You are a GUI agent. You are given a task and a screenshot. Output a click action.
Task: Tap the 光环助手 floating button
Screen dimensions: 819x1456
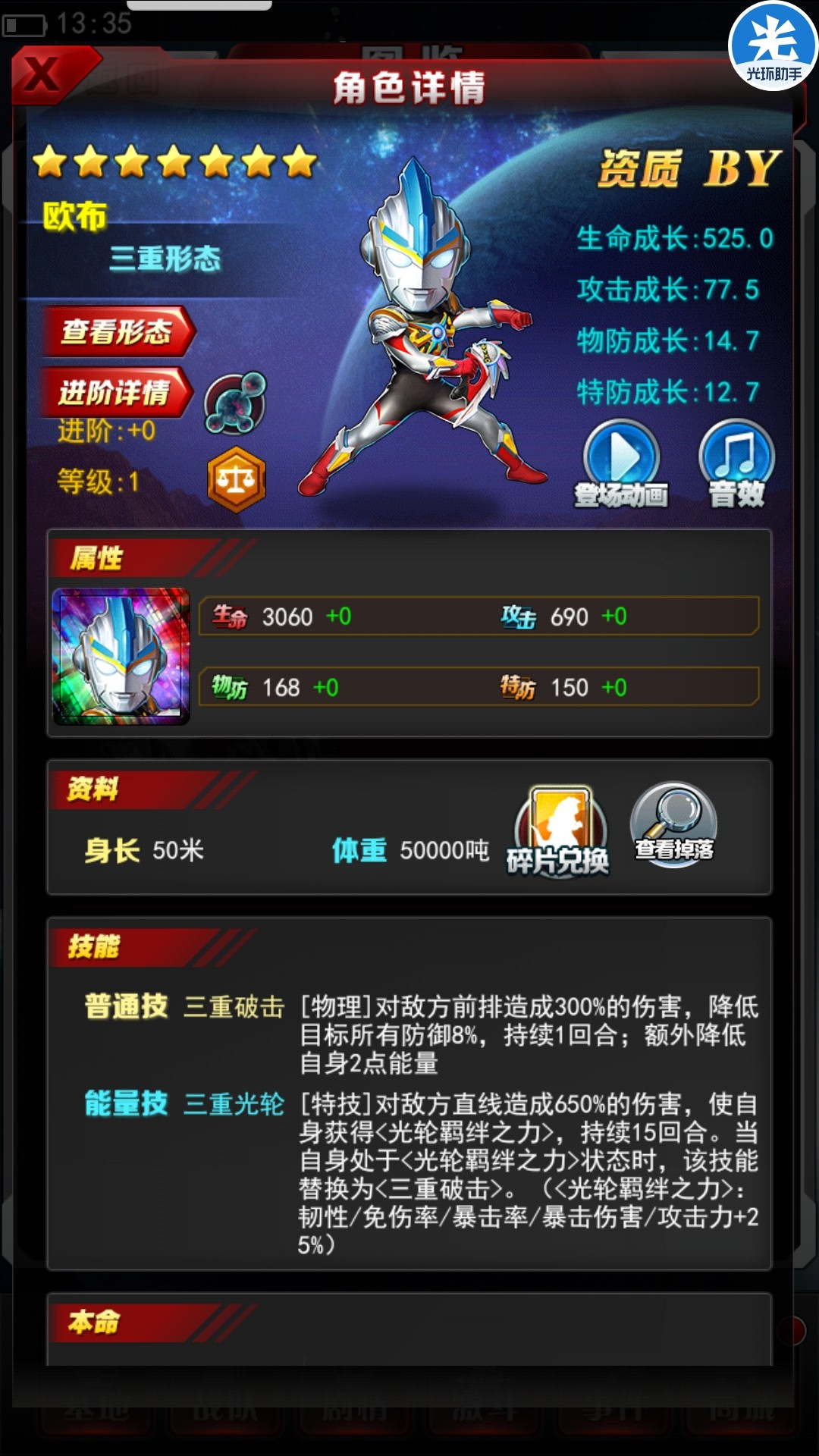tap(773, 45)
